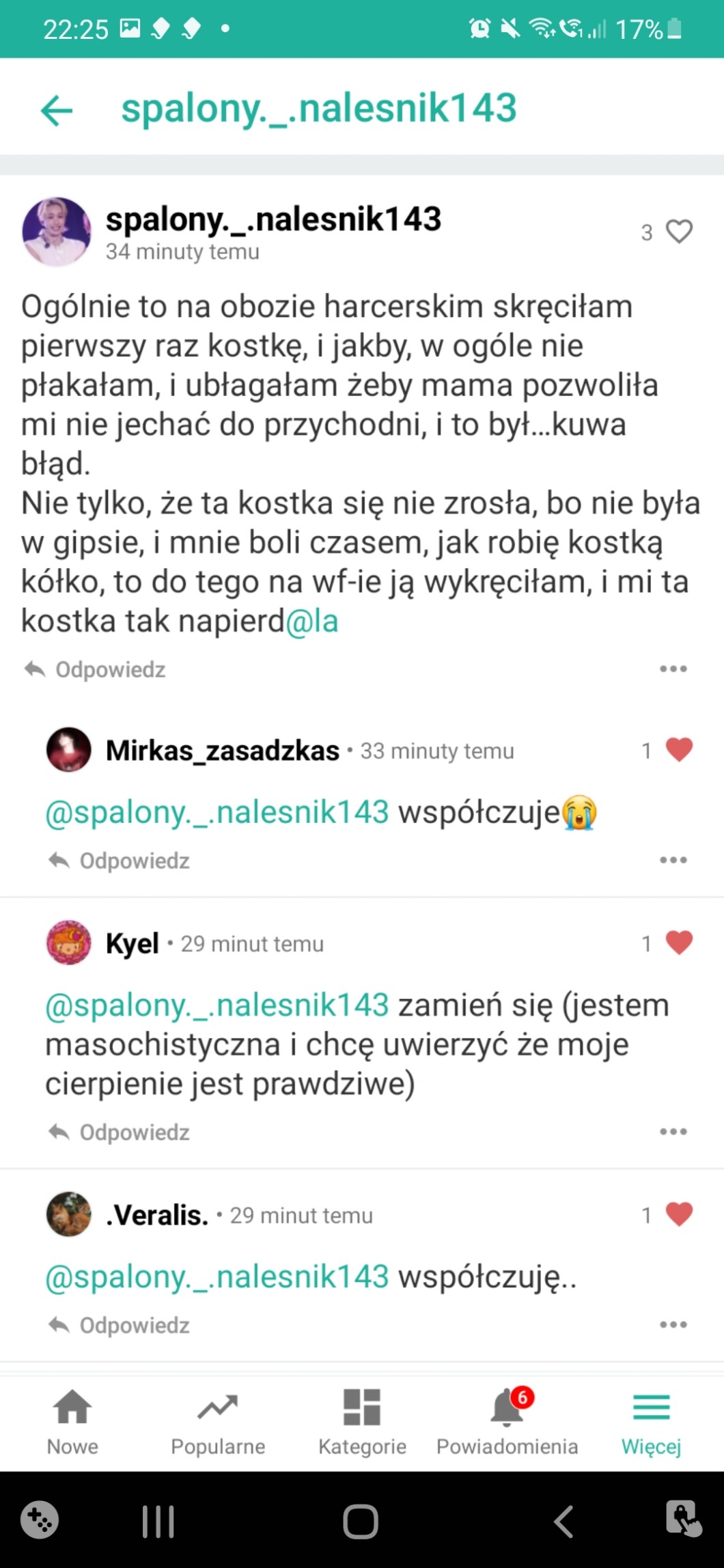Open Kyel's profile avatar
Viewport: 724px width, 1568px height.
[x=68, y=942]
